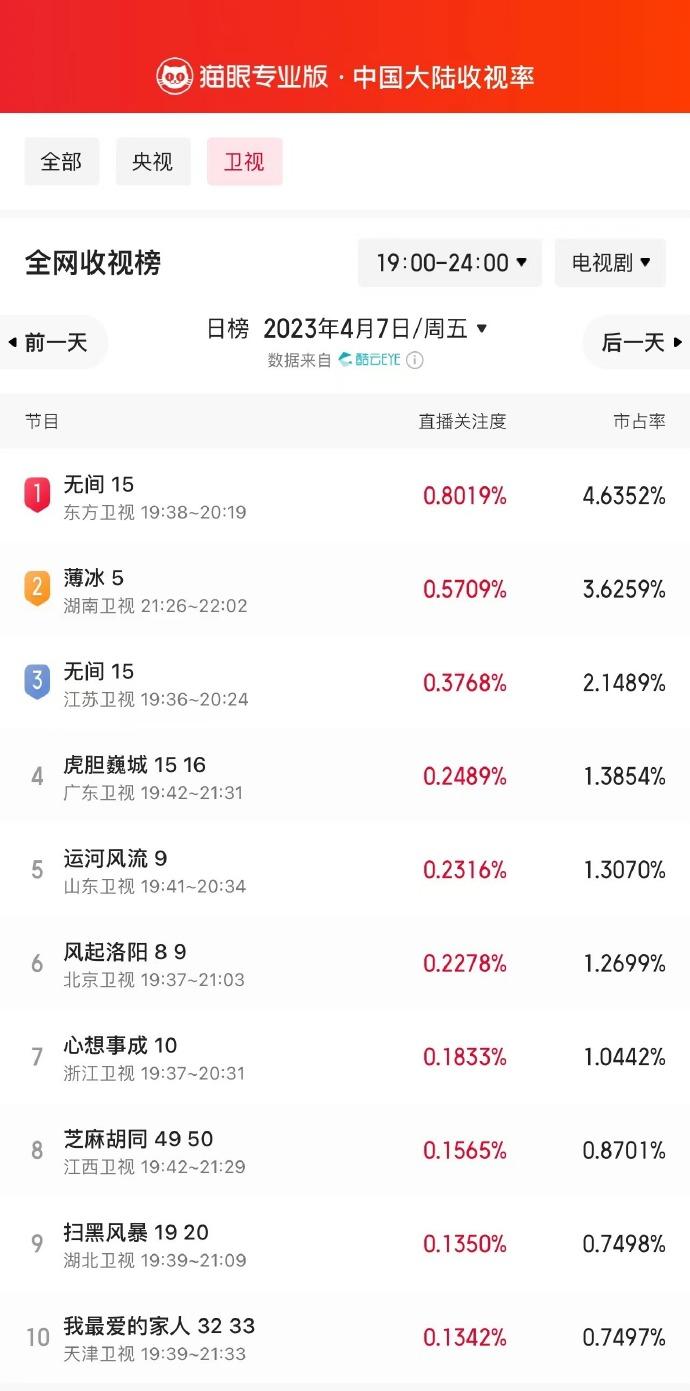Switch to the 央视 tab
This screenshot has width=690, height=1391.
click(153, 161)
